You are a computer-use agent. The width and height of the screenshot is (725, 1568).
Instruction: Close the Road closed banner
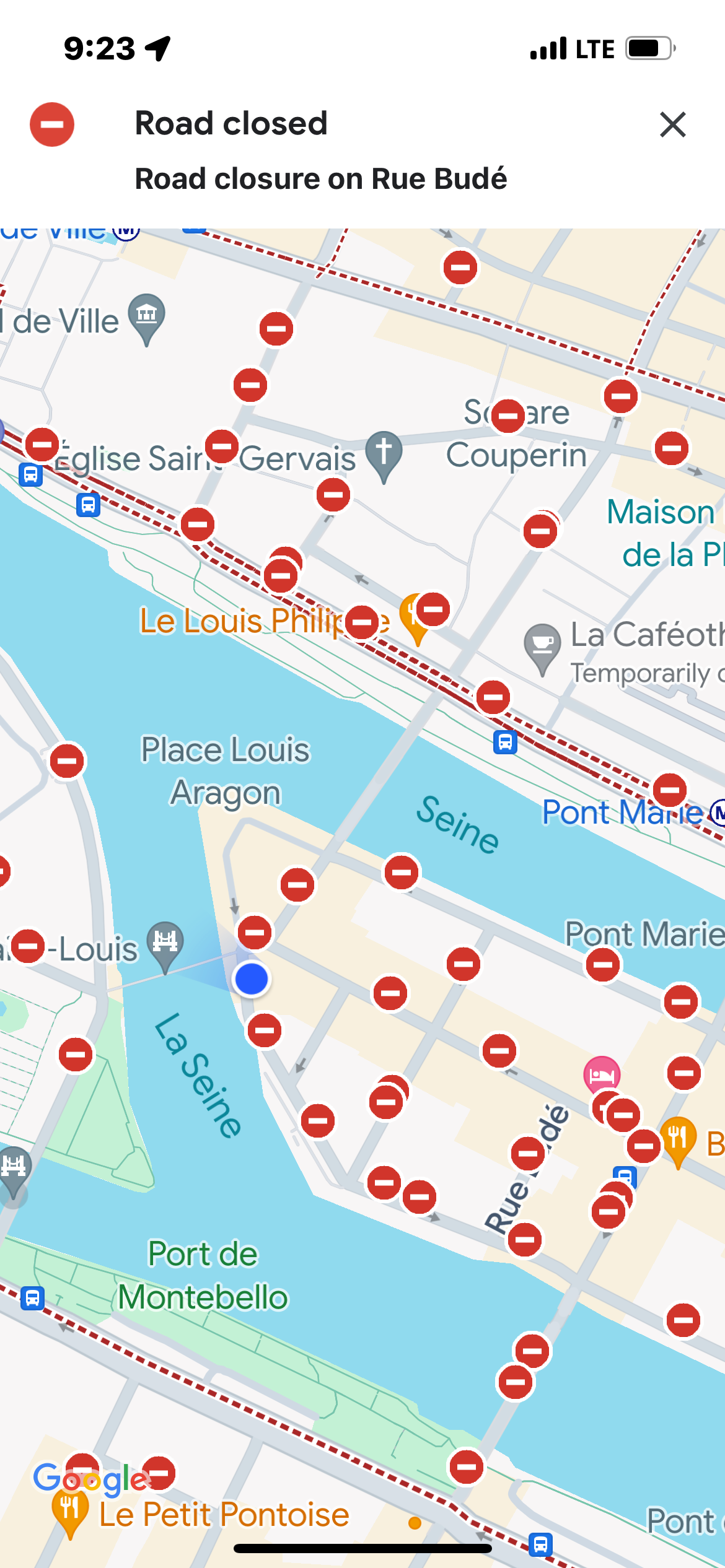672,124
